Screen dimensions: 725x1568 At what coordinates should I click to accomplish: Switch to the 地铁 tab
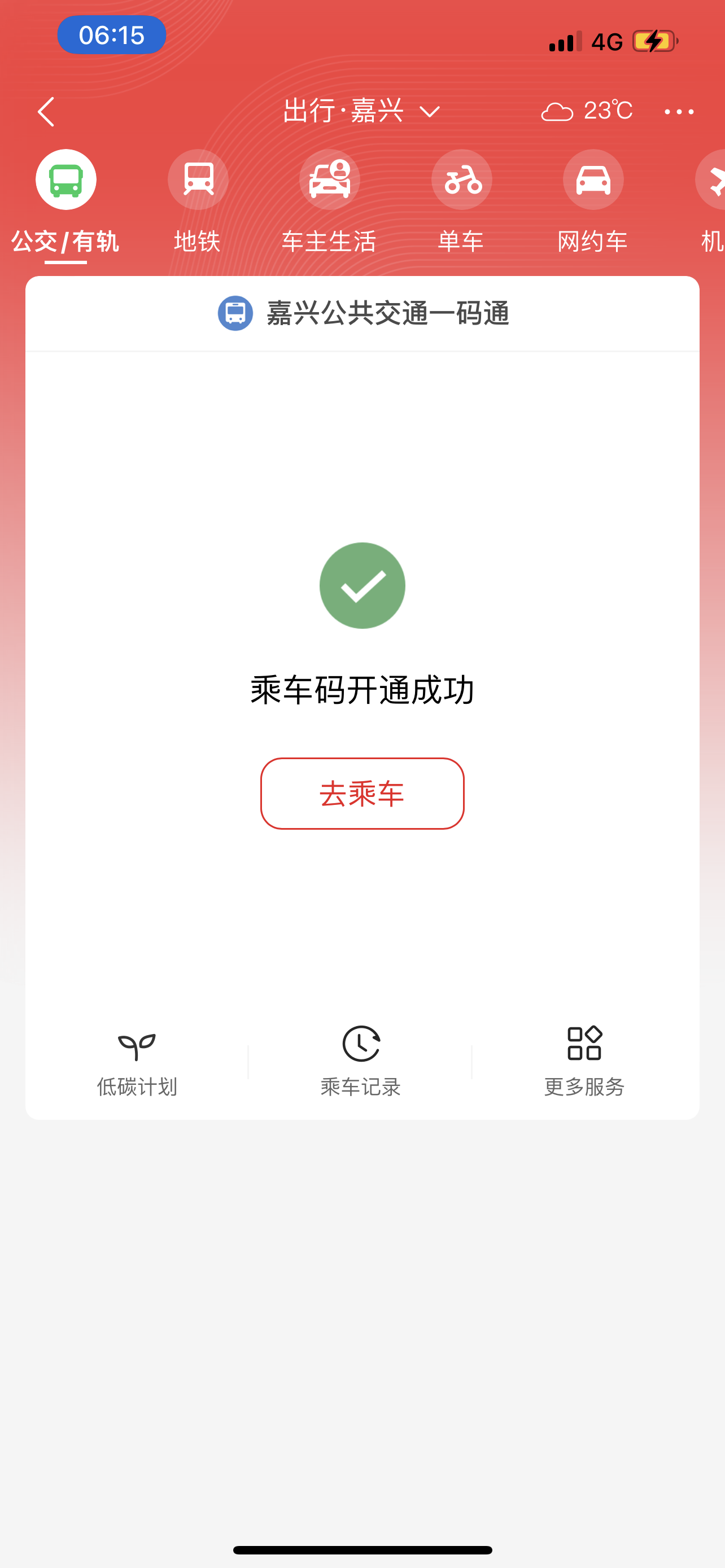click(x=197, y=240)
